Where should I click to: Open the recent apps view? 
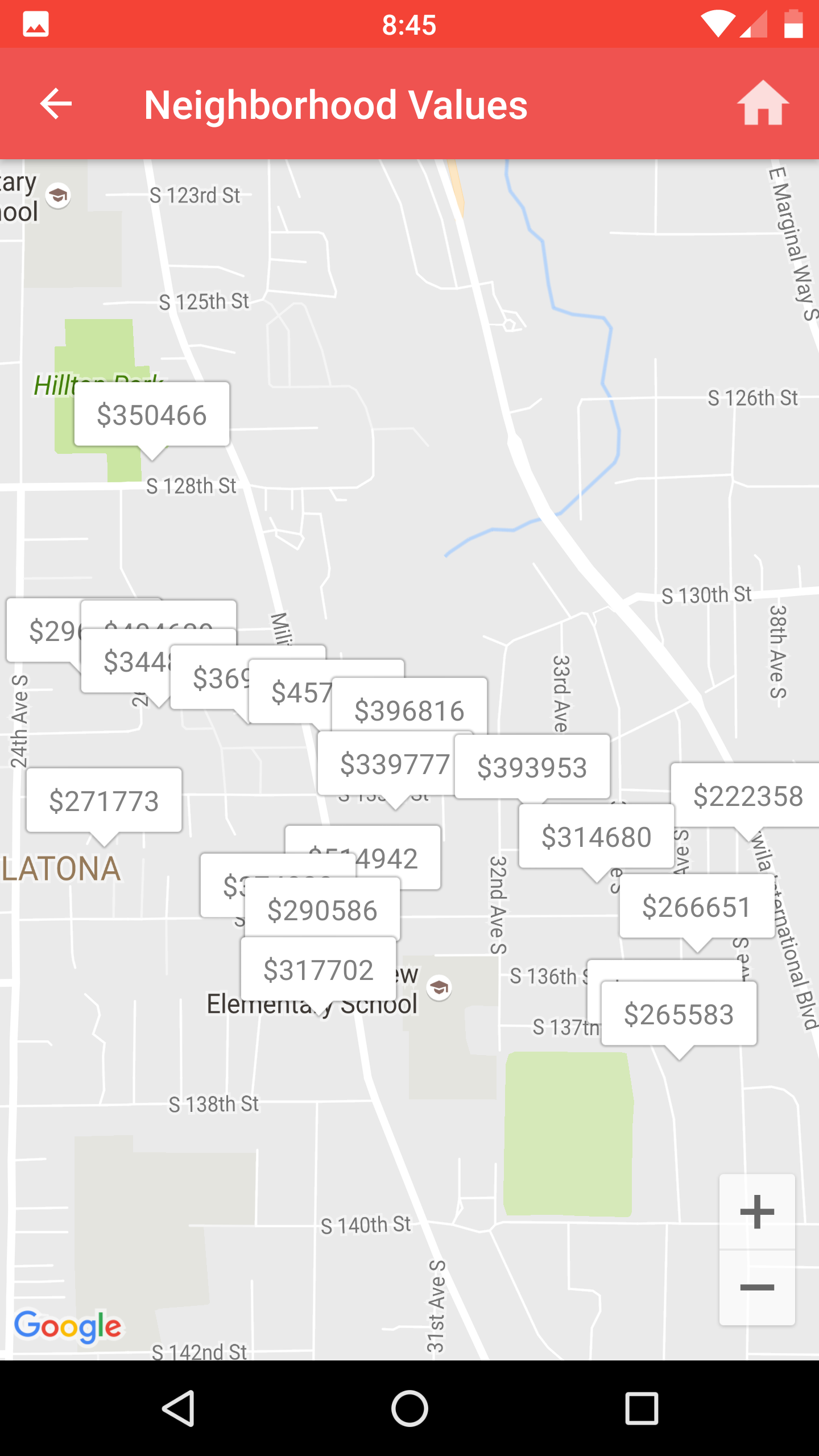pos(642,1408)
